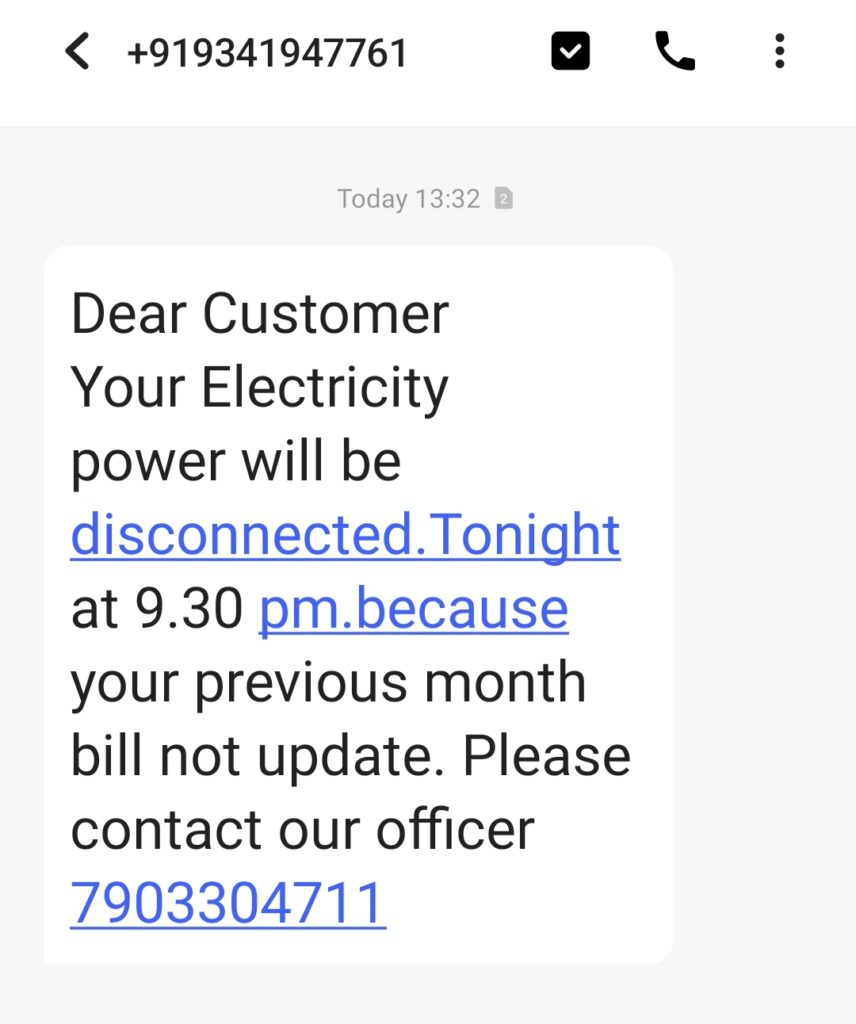
Task: Go back from the conversation
Action: coord(77,52)
